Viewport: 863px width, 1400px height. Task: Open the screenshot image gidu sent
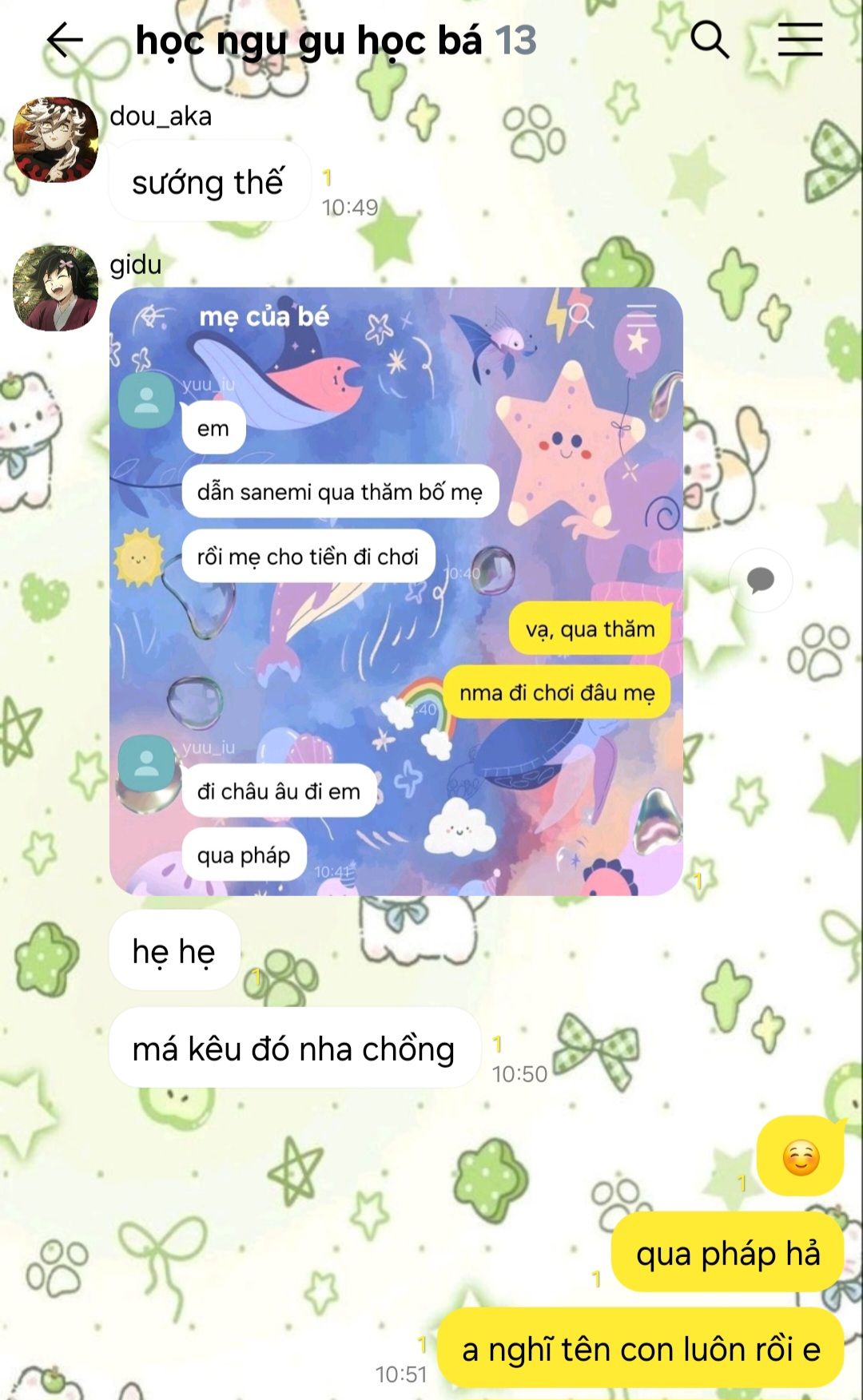(x=396, y=591)
